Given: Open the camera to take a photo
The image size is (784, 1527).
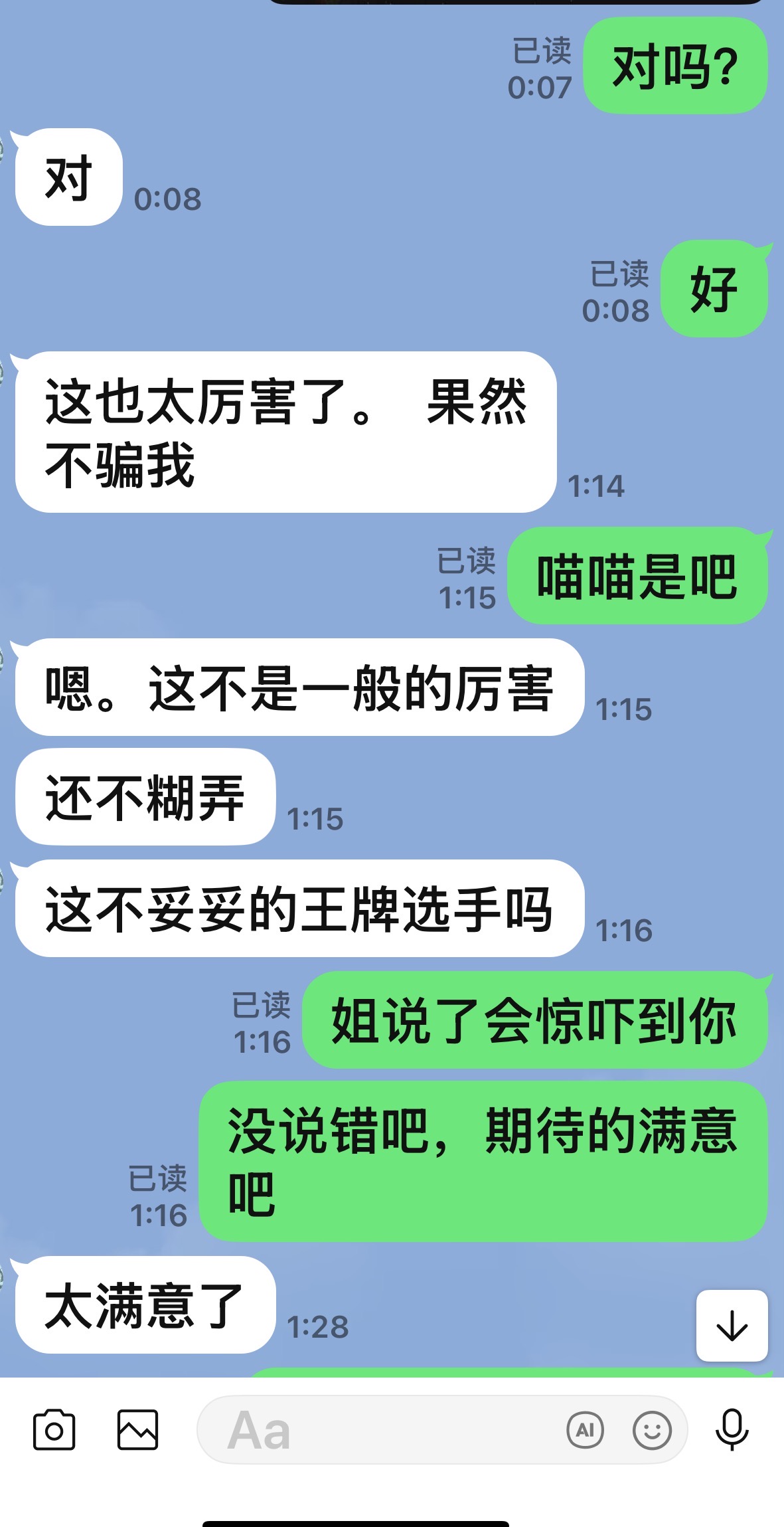Looking at the screenshot, I should point(54,1429).
